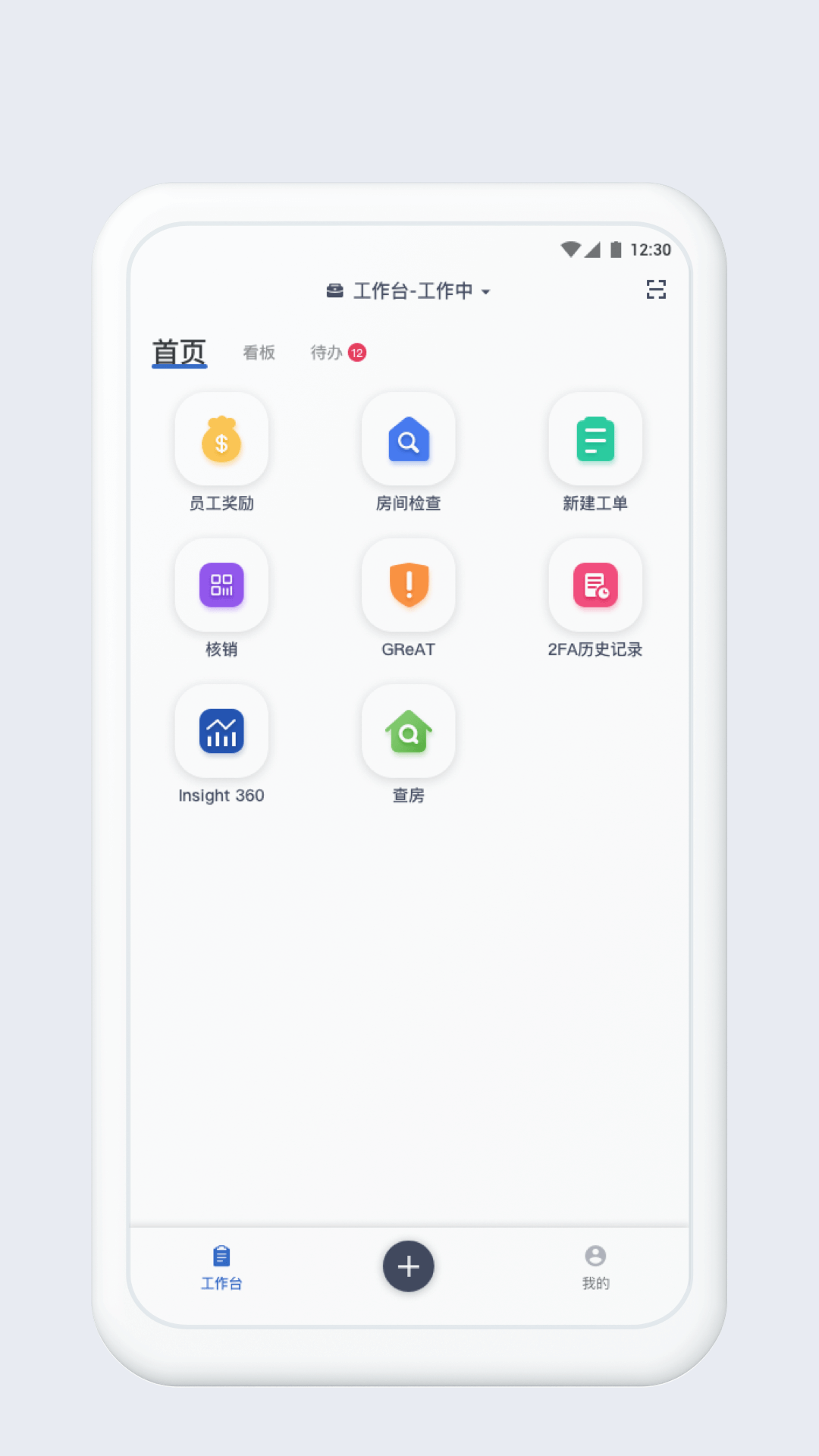Open the 待办 tab with 12 items
This screenshot has height=1456, width=819.
(x=338, y=353)
